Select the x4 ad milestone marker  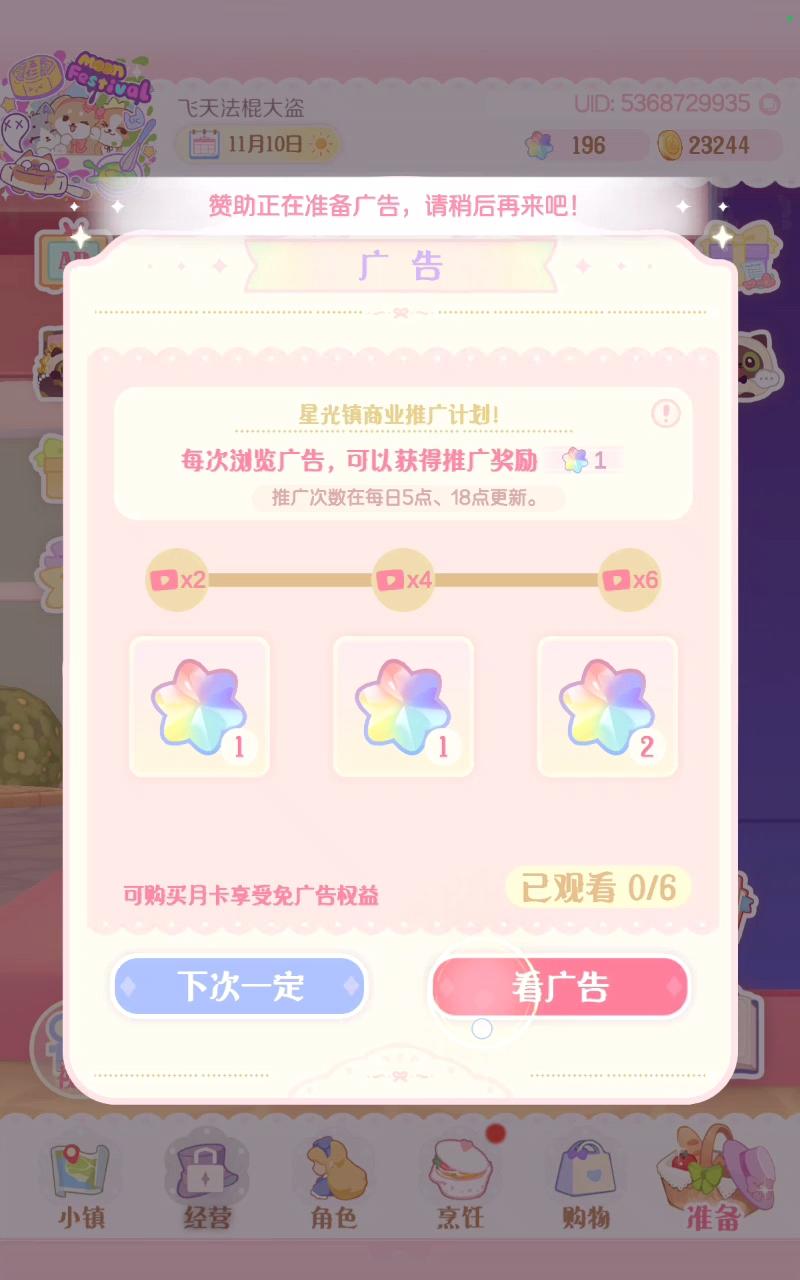pyautogui.click(x=403, y=578)
